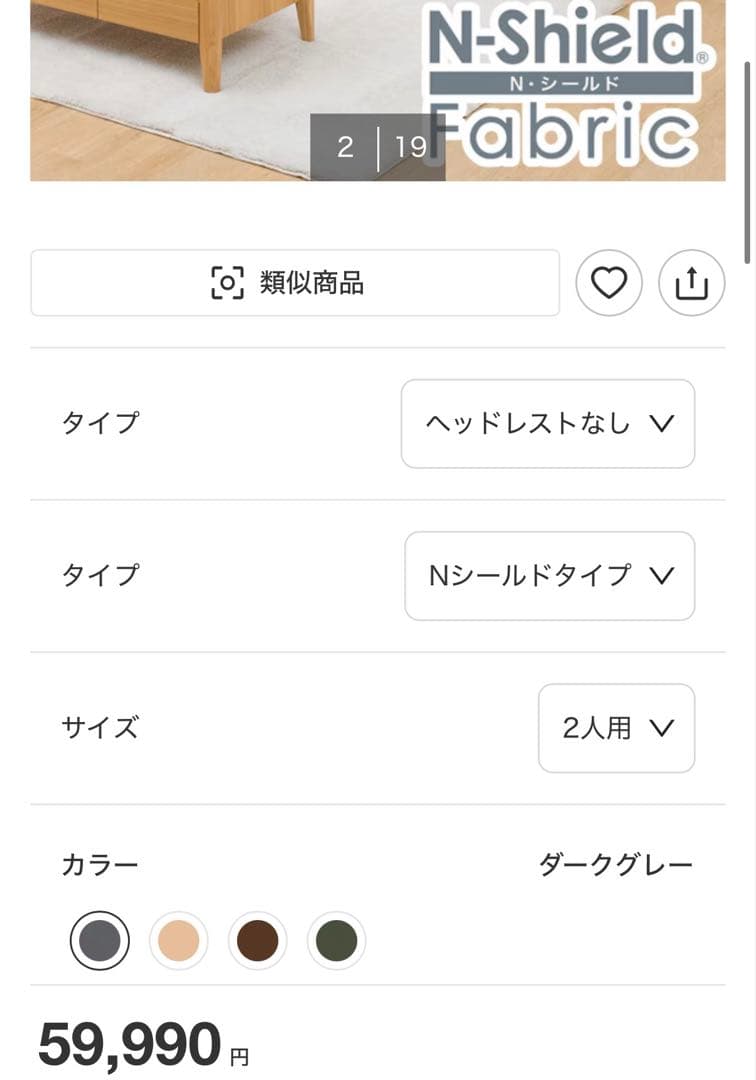756x1080 pixels.
Task: Open the Nシールドタイプ dropdown
Action: [549, 576]
